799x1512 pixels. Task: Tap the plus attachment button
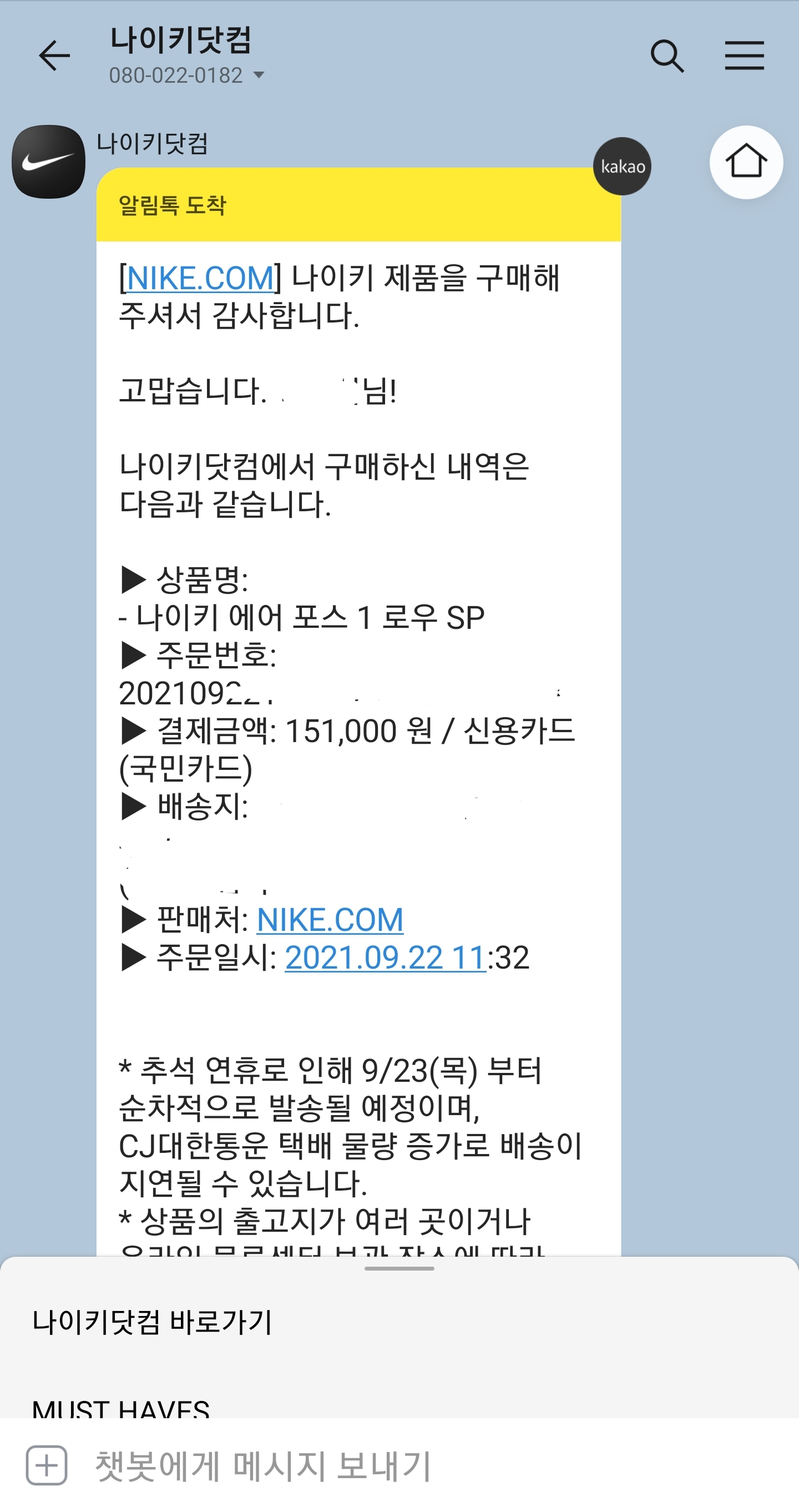pos(47,1465)
